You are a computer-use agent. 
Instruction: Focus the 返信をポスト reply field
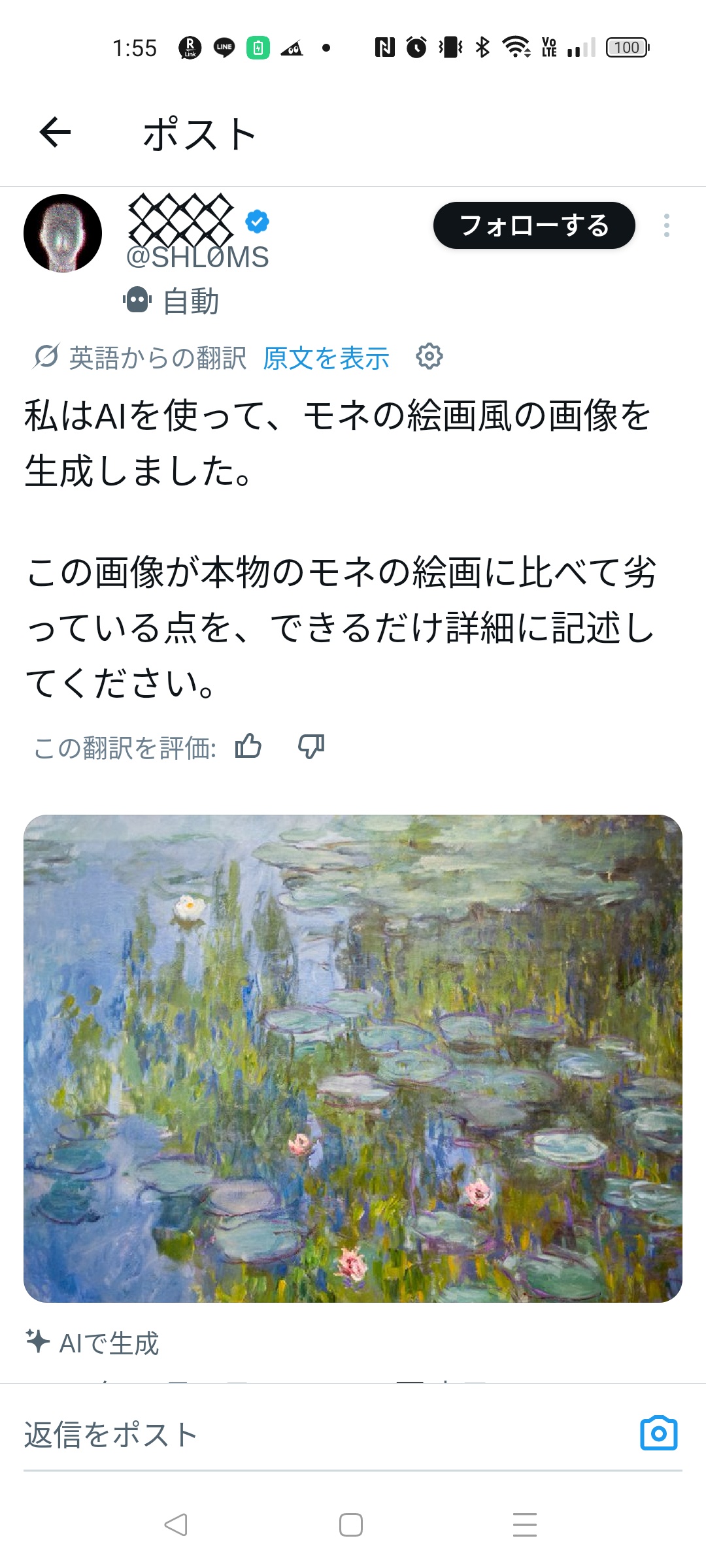pyautogui.click(x=327, y=1435)
